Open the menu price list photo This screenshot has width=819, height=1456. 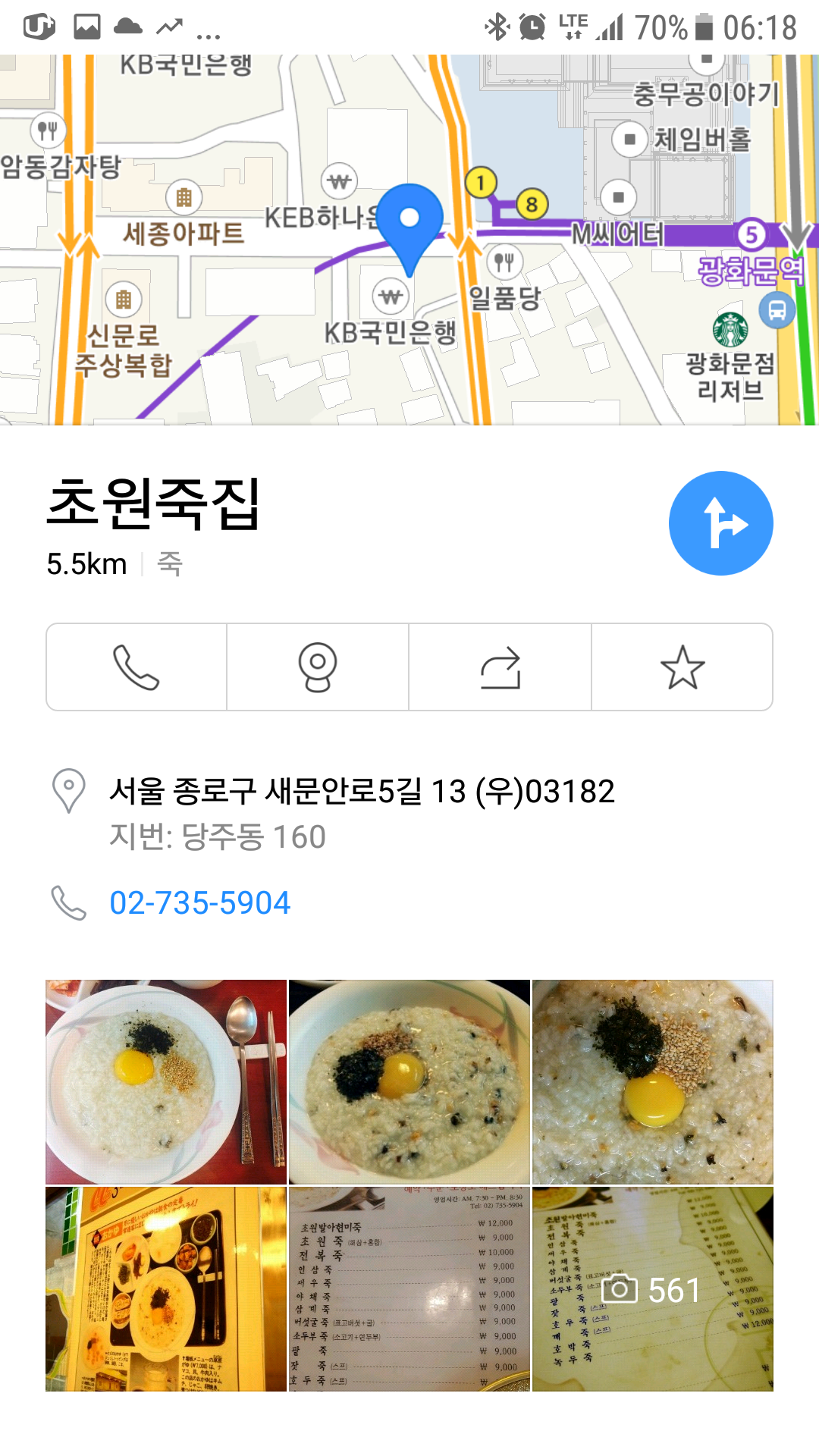[409, 1289]
